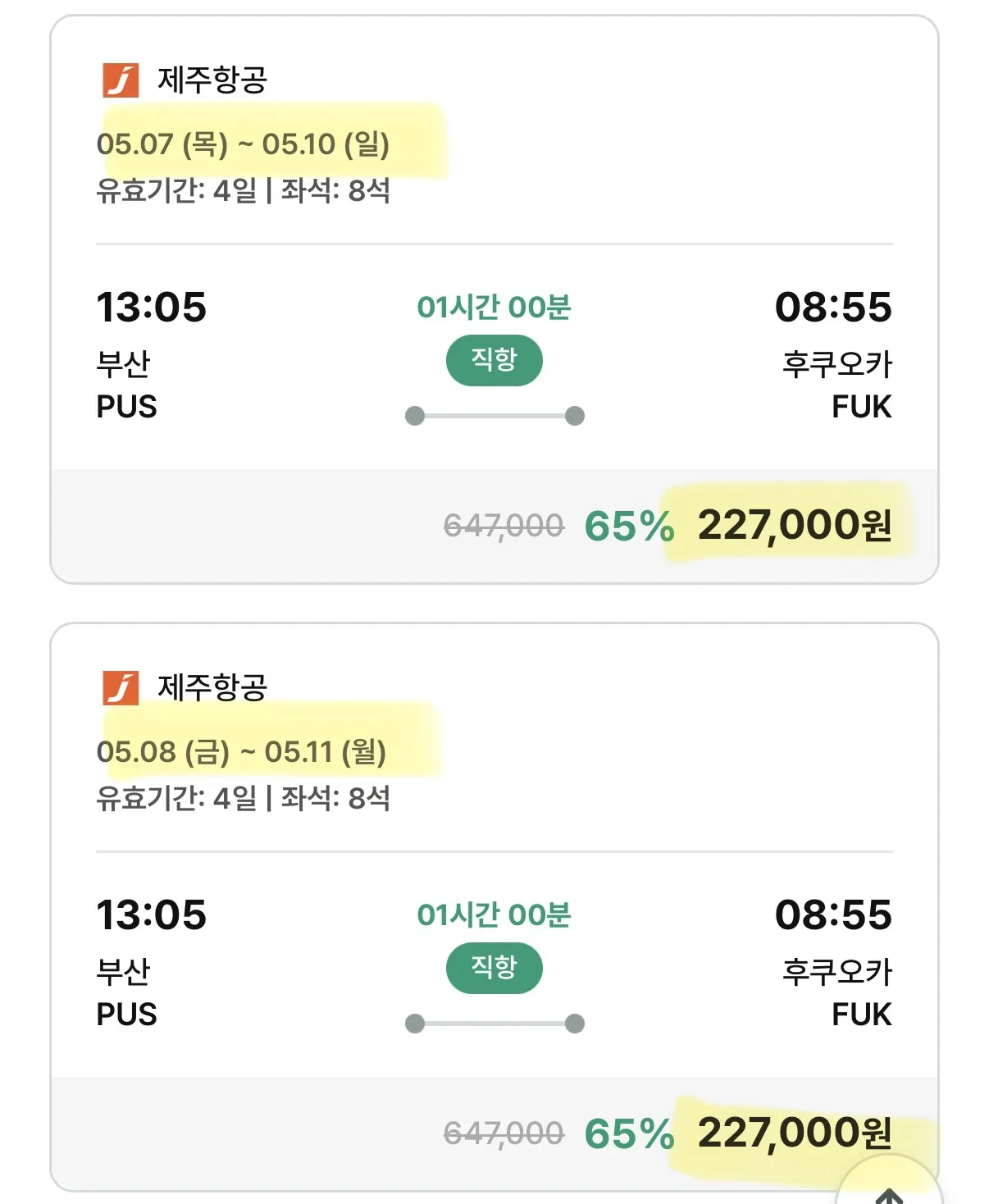Click the 227,000원 price on the second flight

[795, 1133]
